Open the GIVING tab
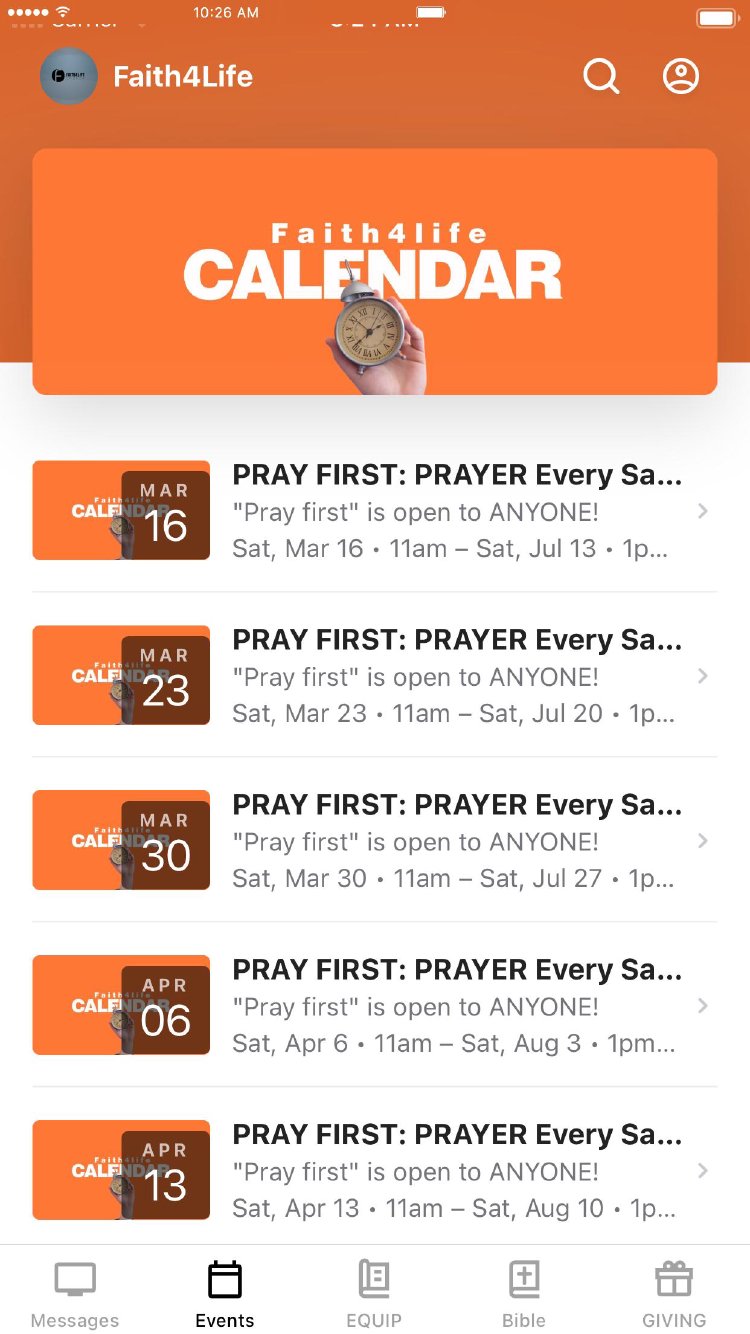The image size is (750, 1334). [x=674, y=1294]
